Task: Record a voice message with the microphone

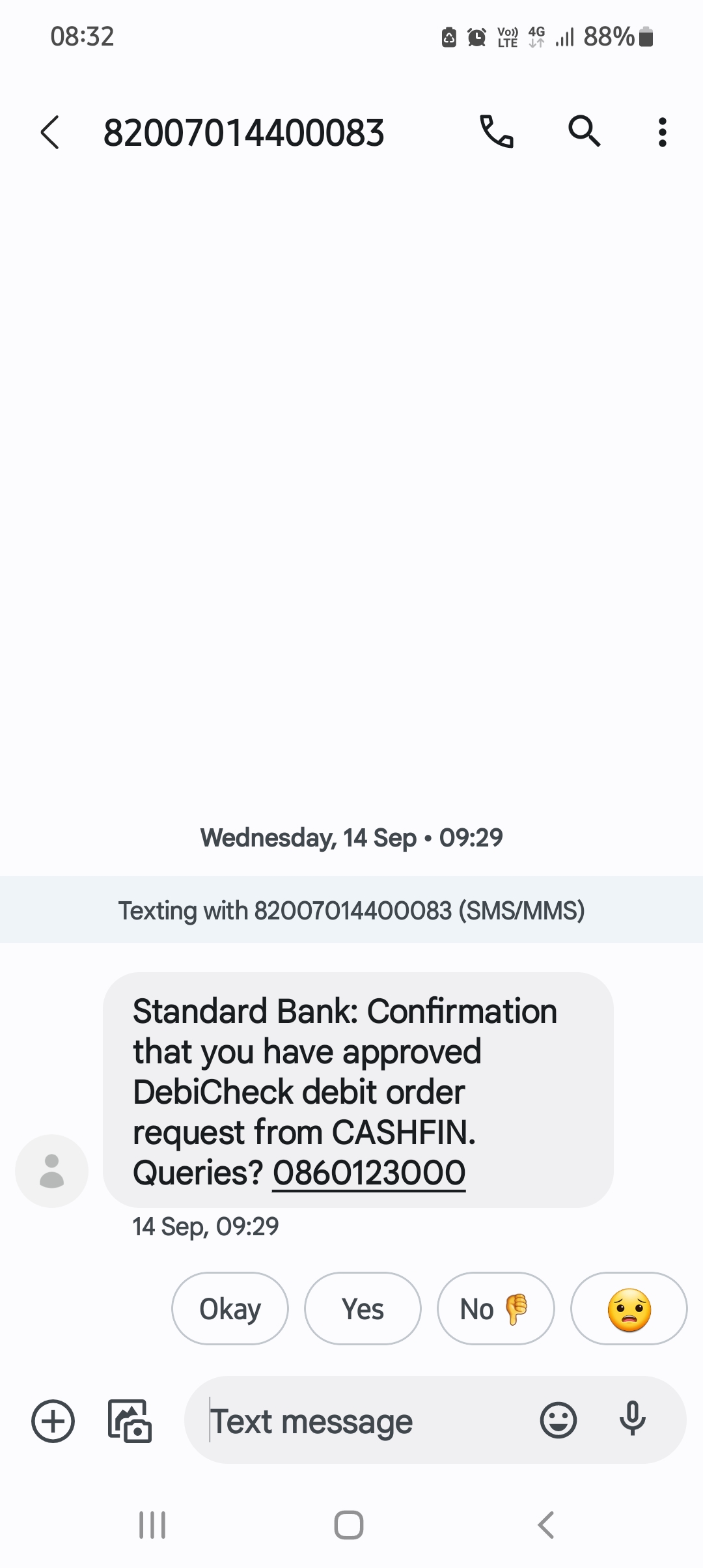Action: pos(632,1420)
